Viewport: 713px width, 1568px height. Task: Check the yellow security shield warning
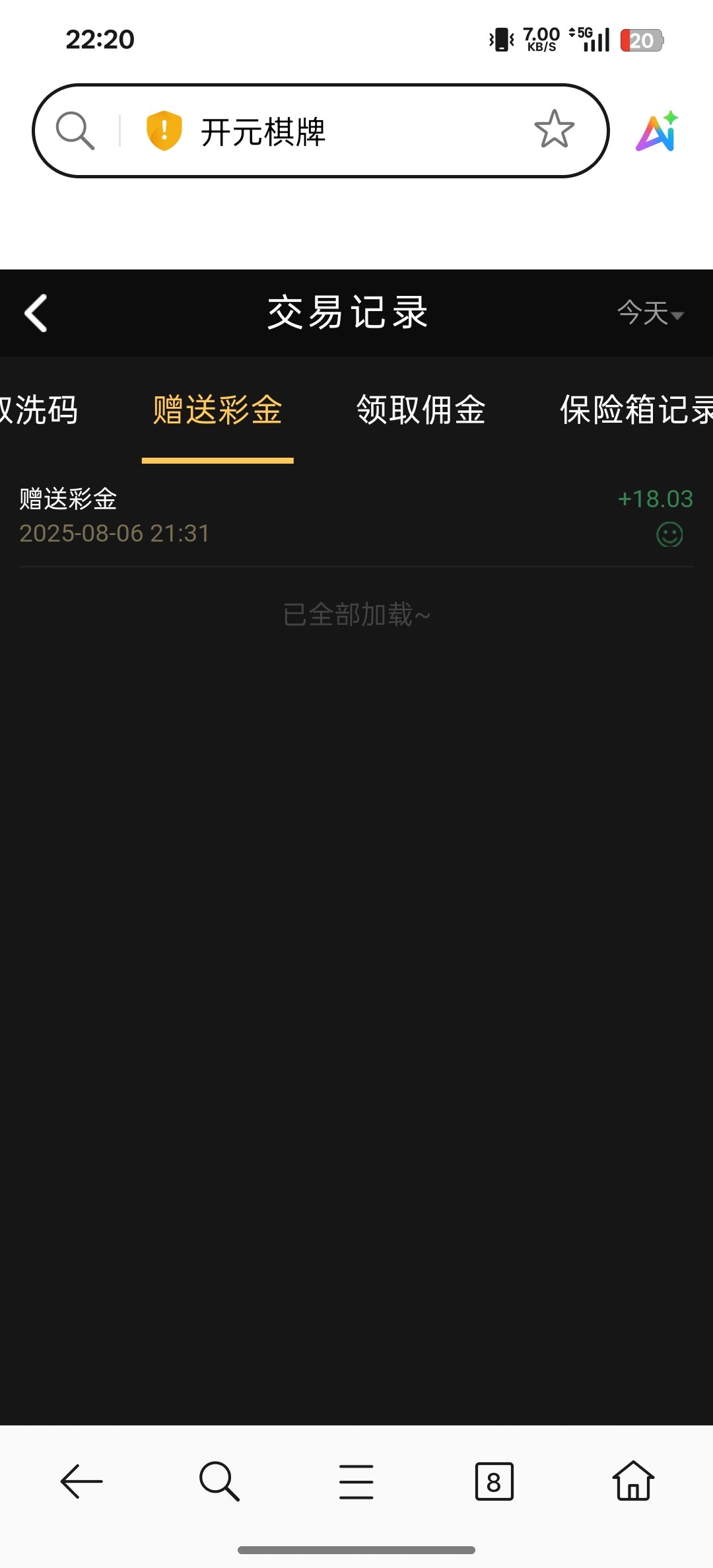pos(164,130)
